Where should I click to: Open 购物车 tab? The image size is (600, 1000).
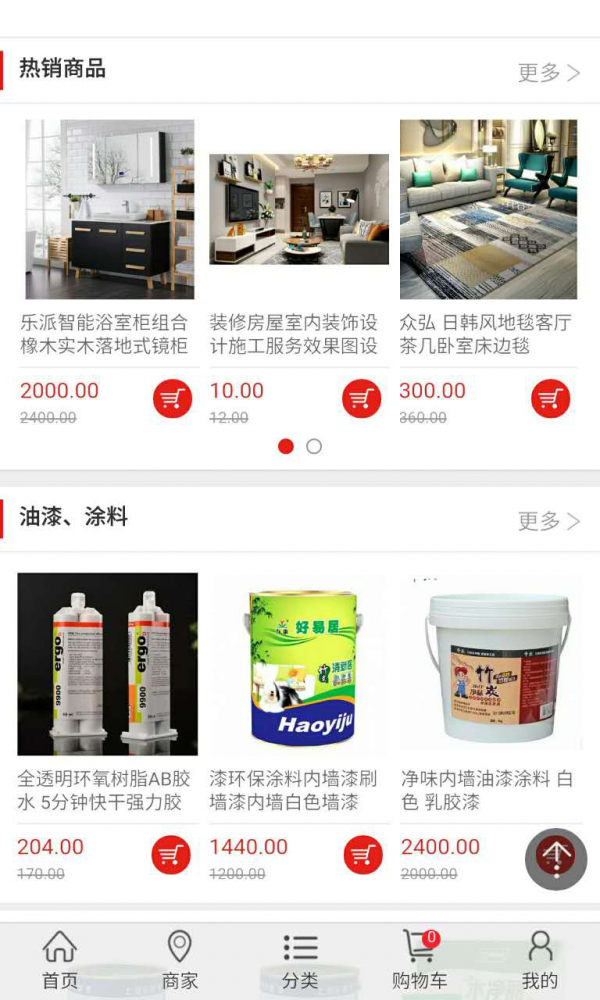click(420, 960)
